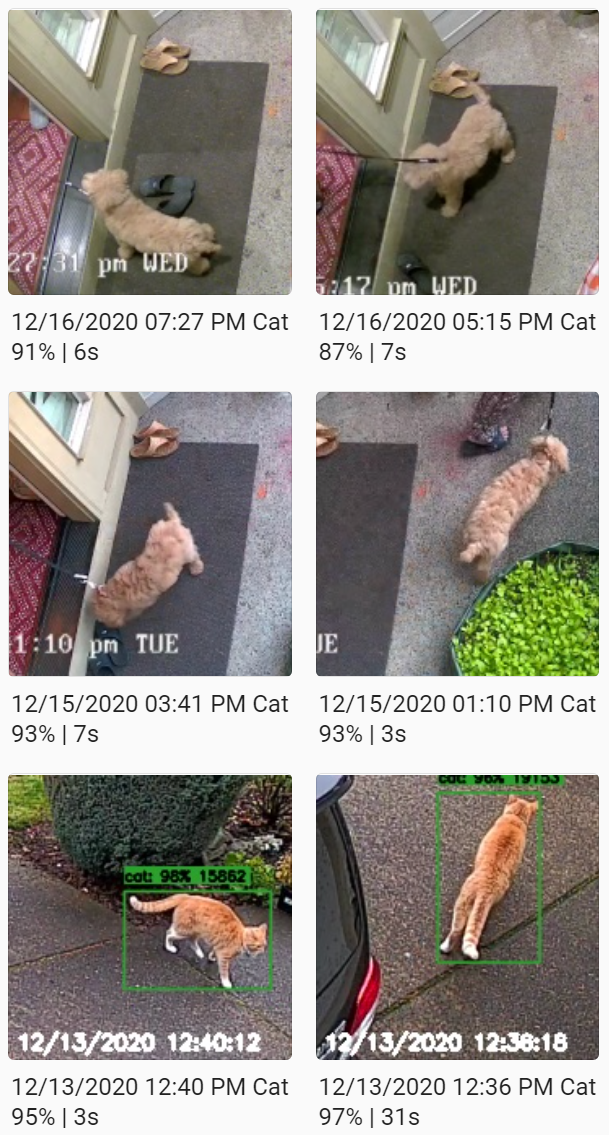Image resolution: width=609 pixels, height=1135 pixels.
Task: Open the 12/13/2020 12:36 PM Cat detection
Action: (457, 917)
